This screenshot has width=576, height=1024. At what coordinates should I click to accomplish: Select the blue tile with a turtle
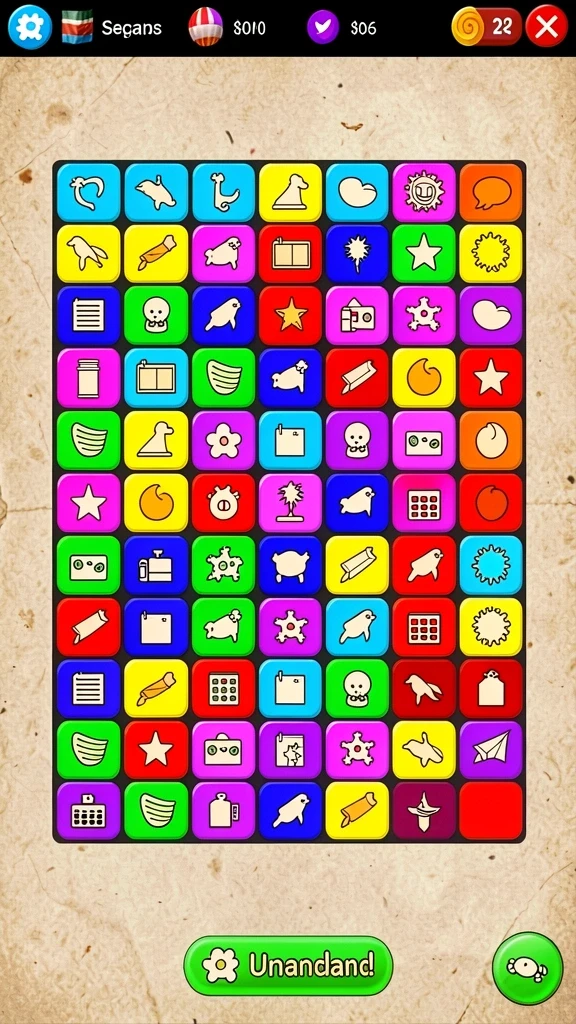pos(290,565)
